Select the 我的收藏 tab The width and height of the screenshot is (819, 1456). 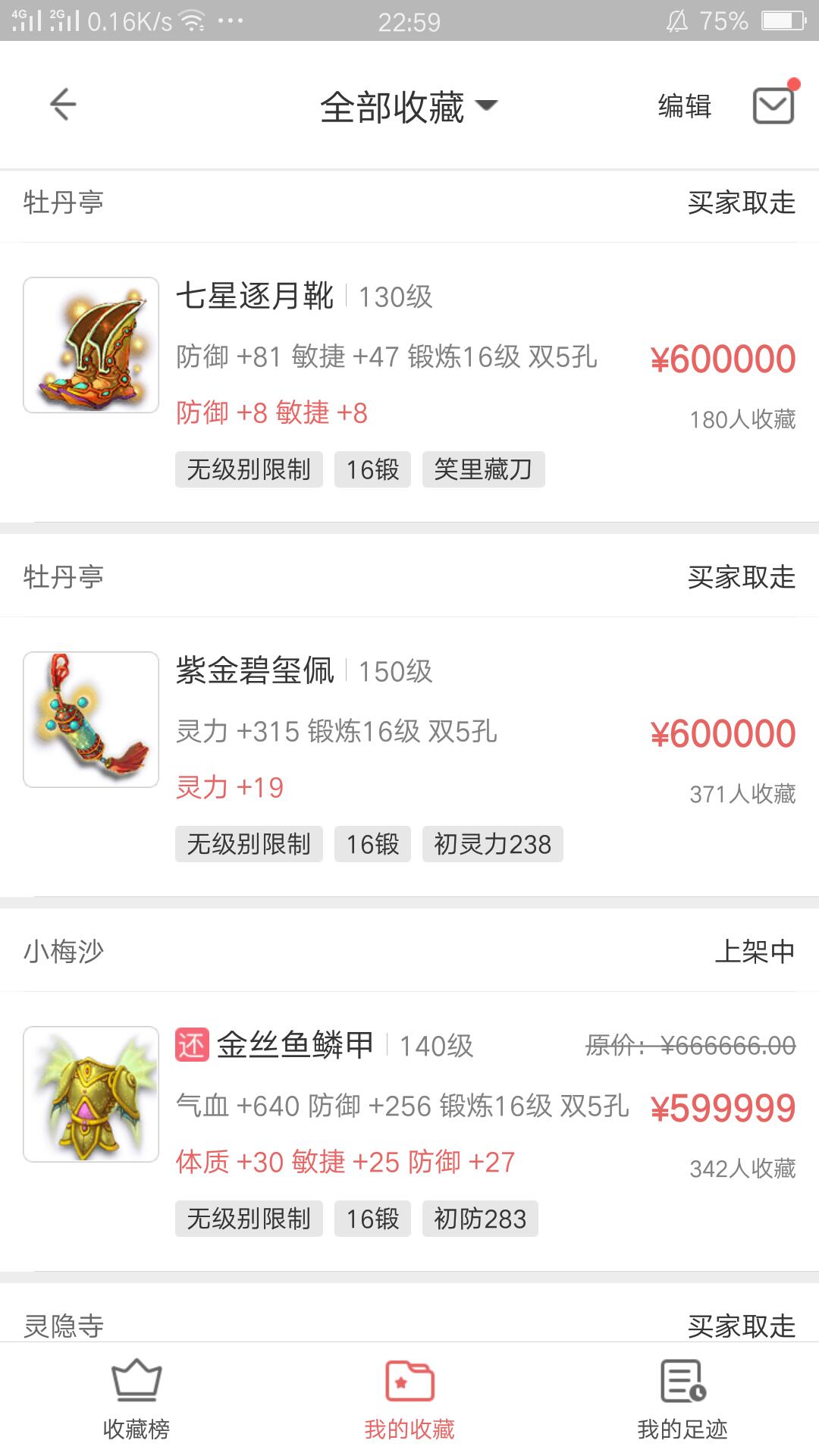pyautogui.click(x=409, y=1399)
